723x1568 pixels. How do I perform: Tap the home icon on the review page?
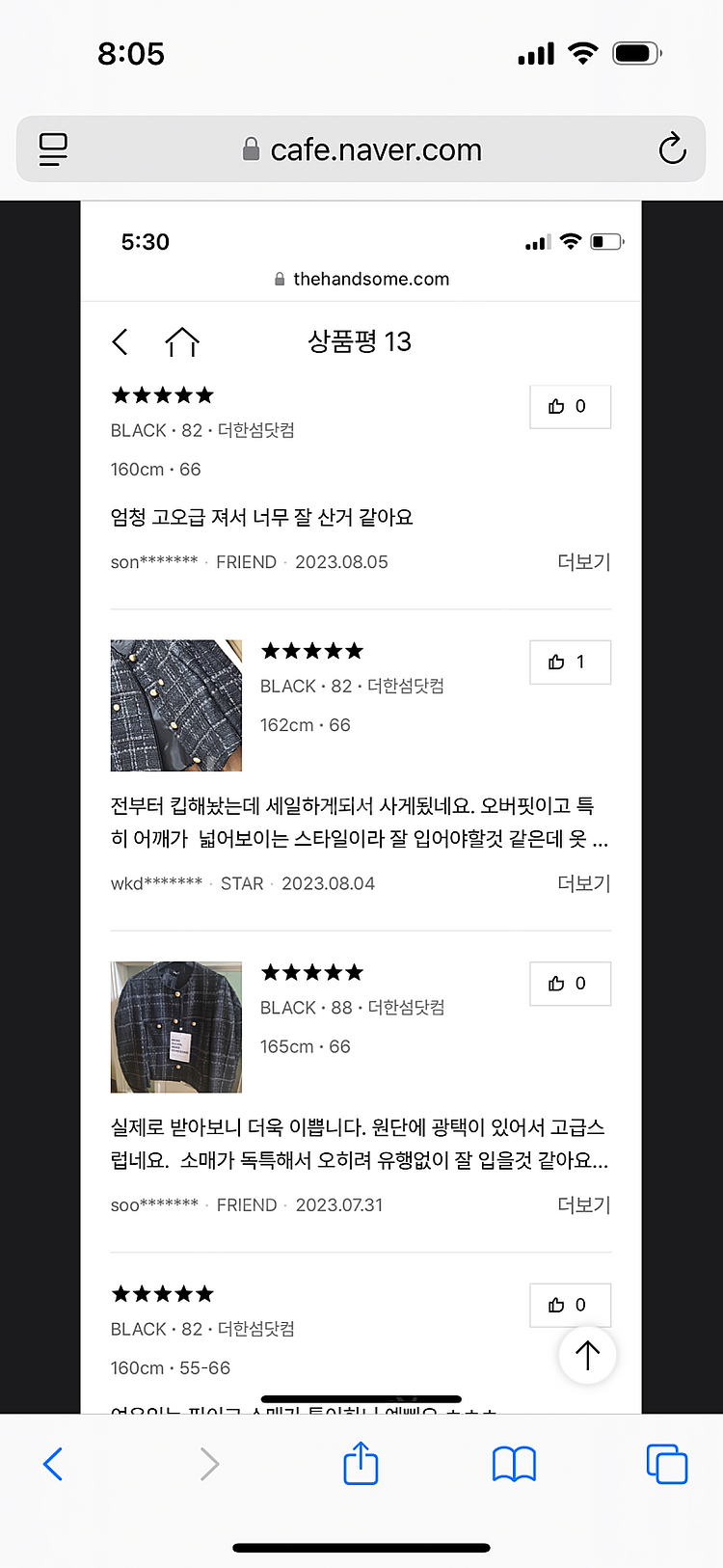(180, 342)
